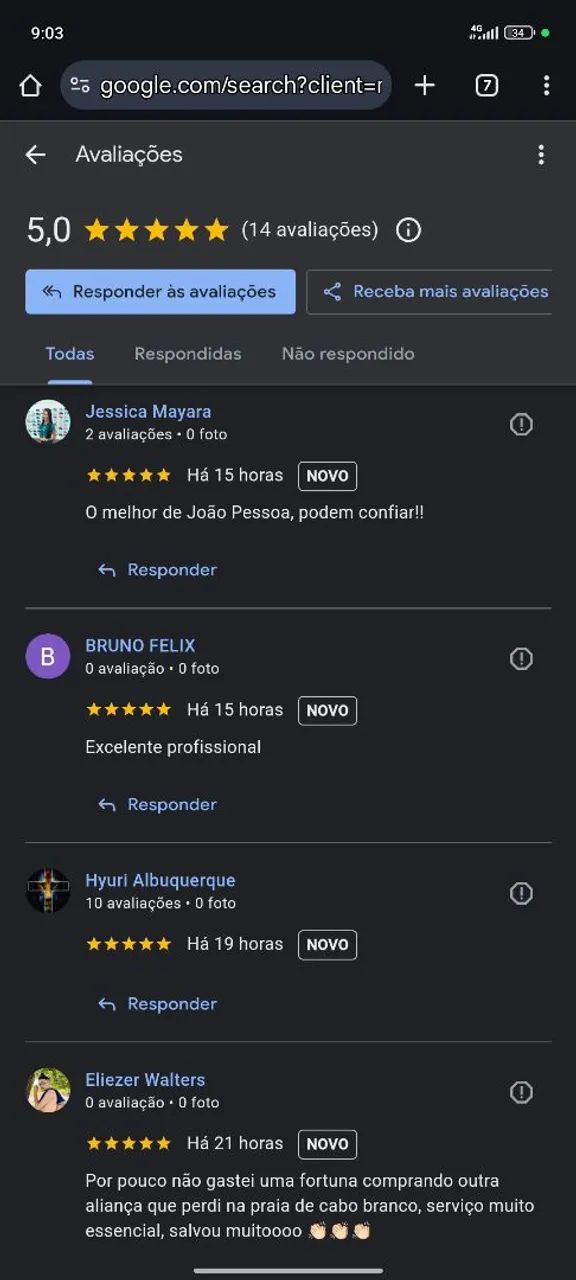Go back from Avaliações page

click(x=35, y=154)
